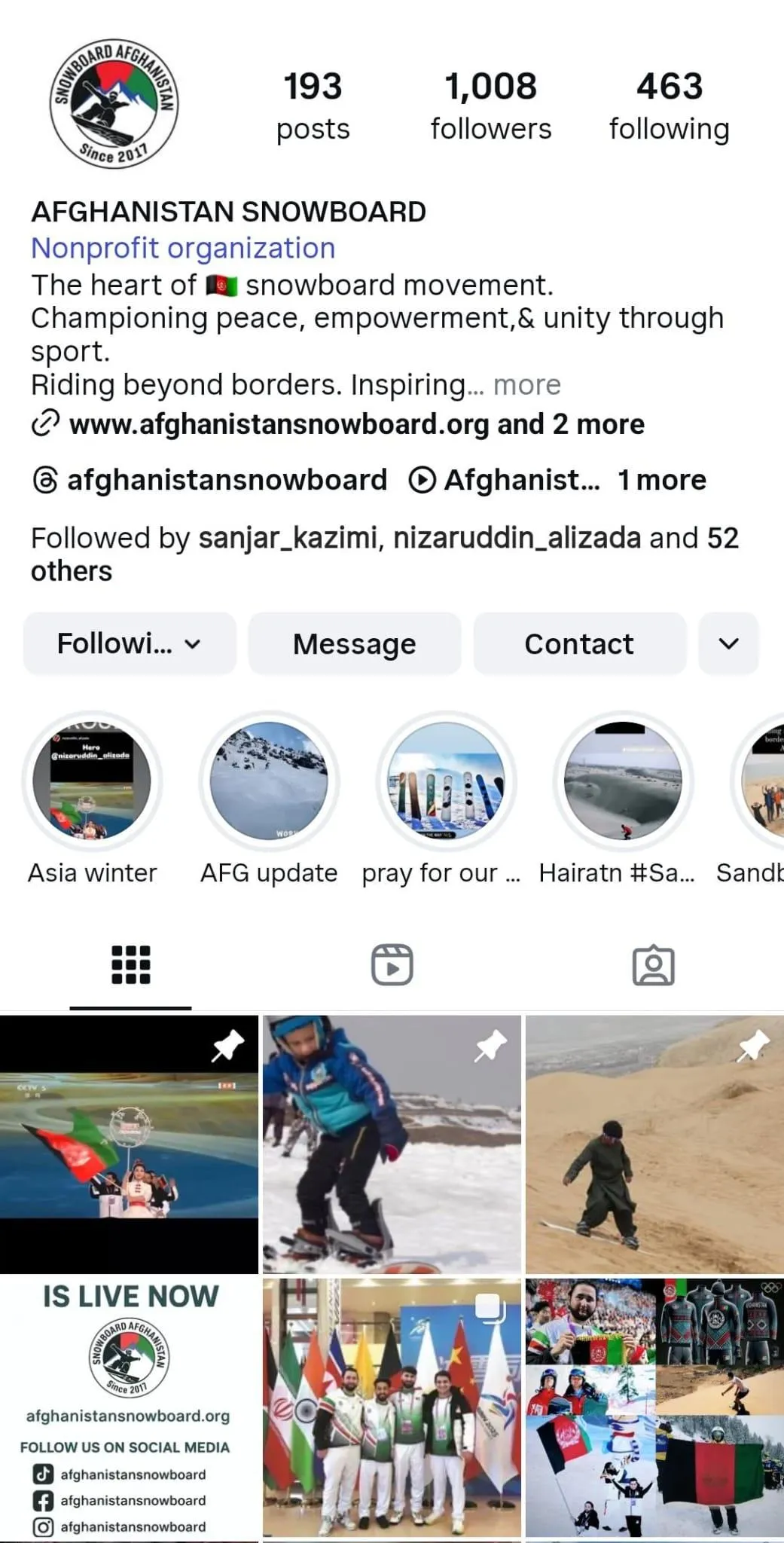
Task: Open the Following dropdown button
Action: coord(130,643)
